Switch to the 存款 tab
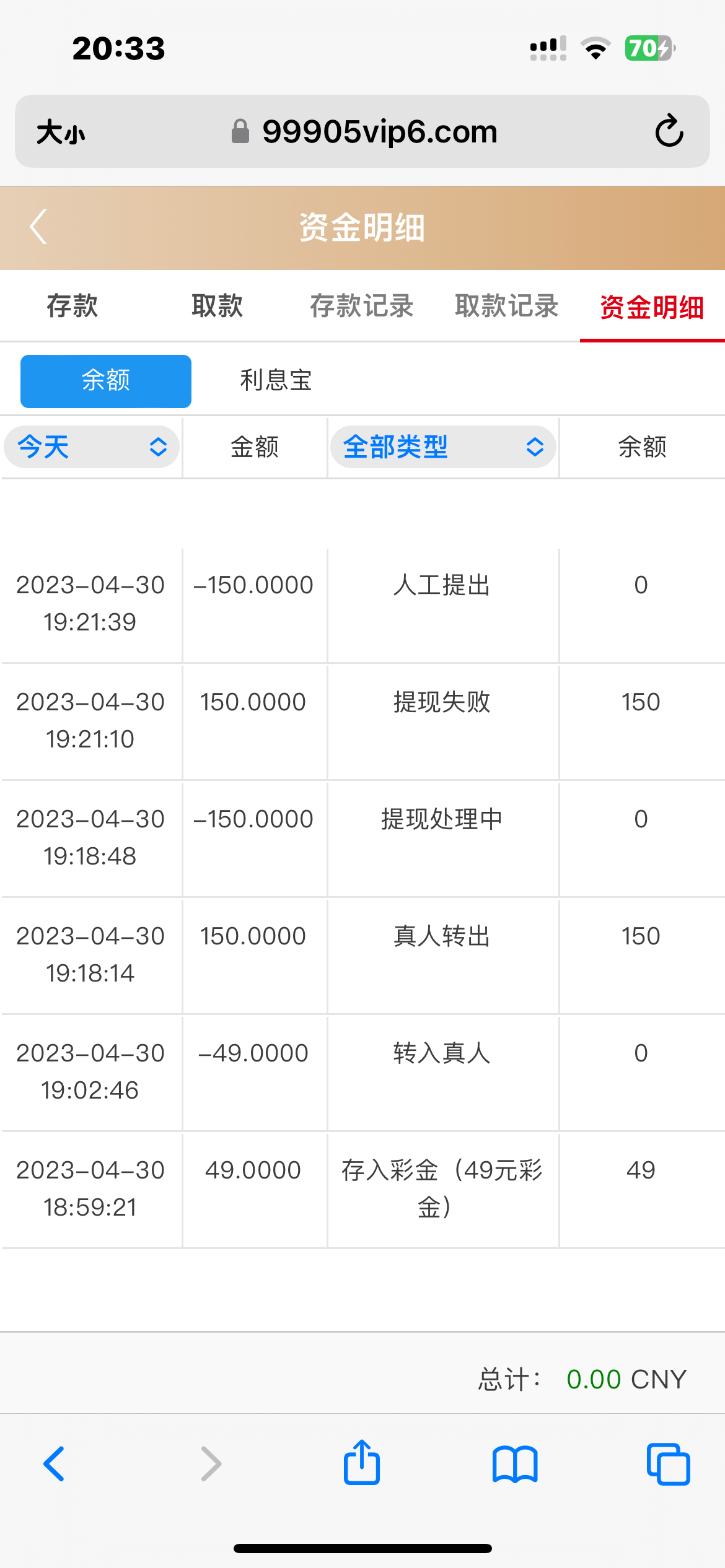The width and height of the screenshot is (725, 1568). point(72,306)
